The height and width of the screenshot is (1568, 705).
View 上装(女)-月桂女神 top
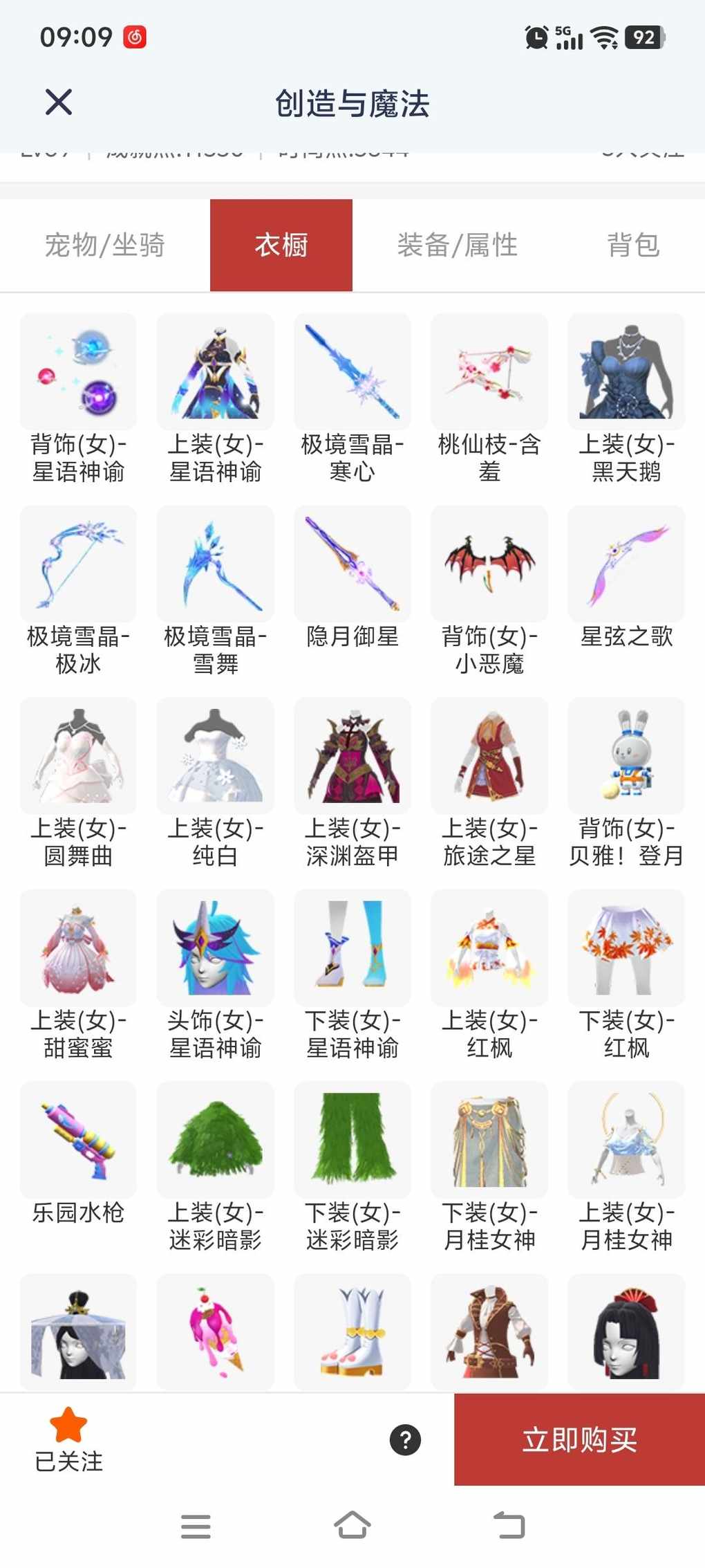click(x=626, y=1140)
